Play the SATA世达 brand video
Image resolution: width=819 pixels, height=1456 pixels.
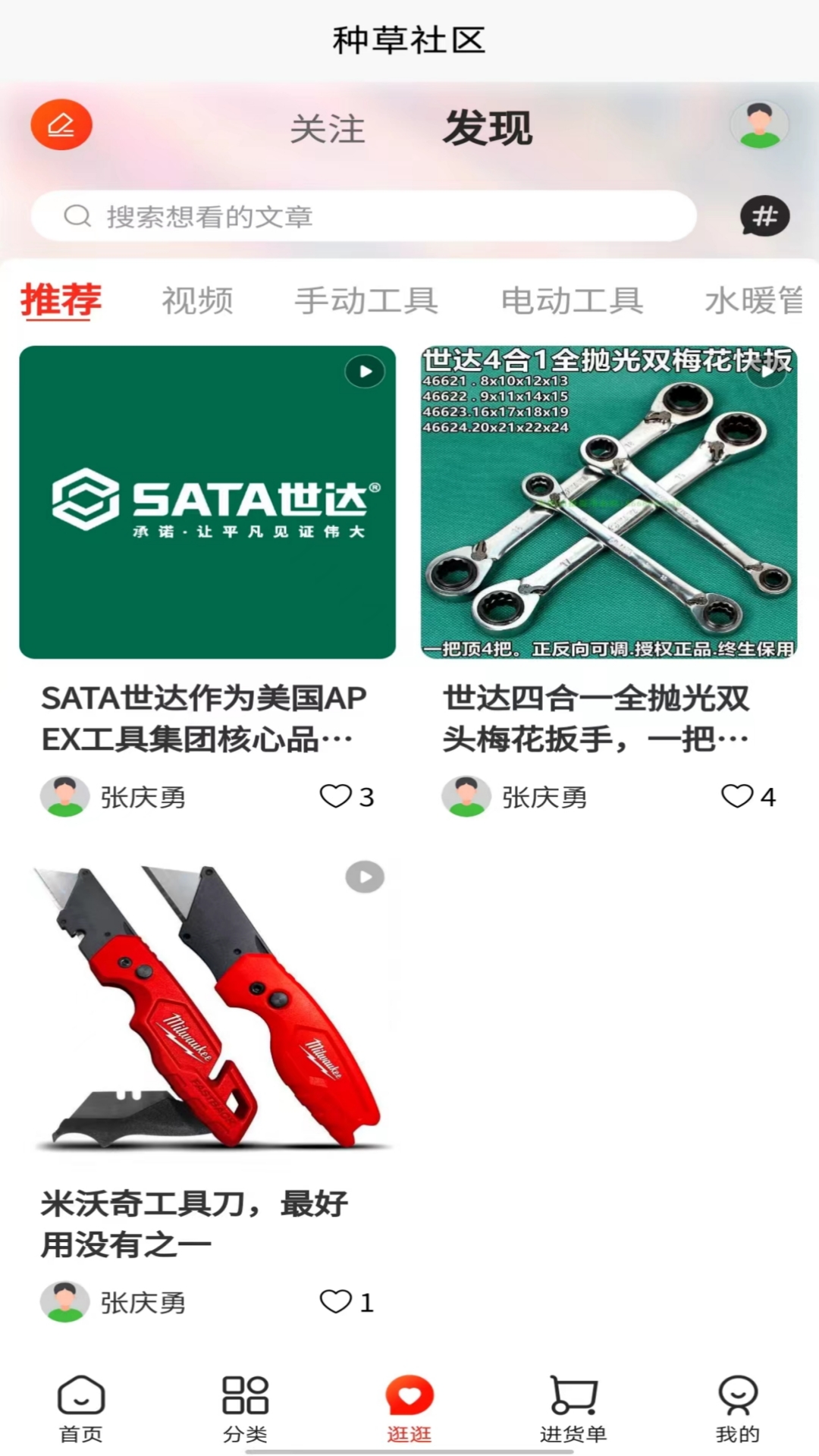(364, 372)
